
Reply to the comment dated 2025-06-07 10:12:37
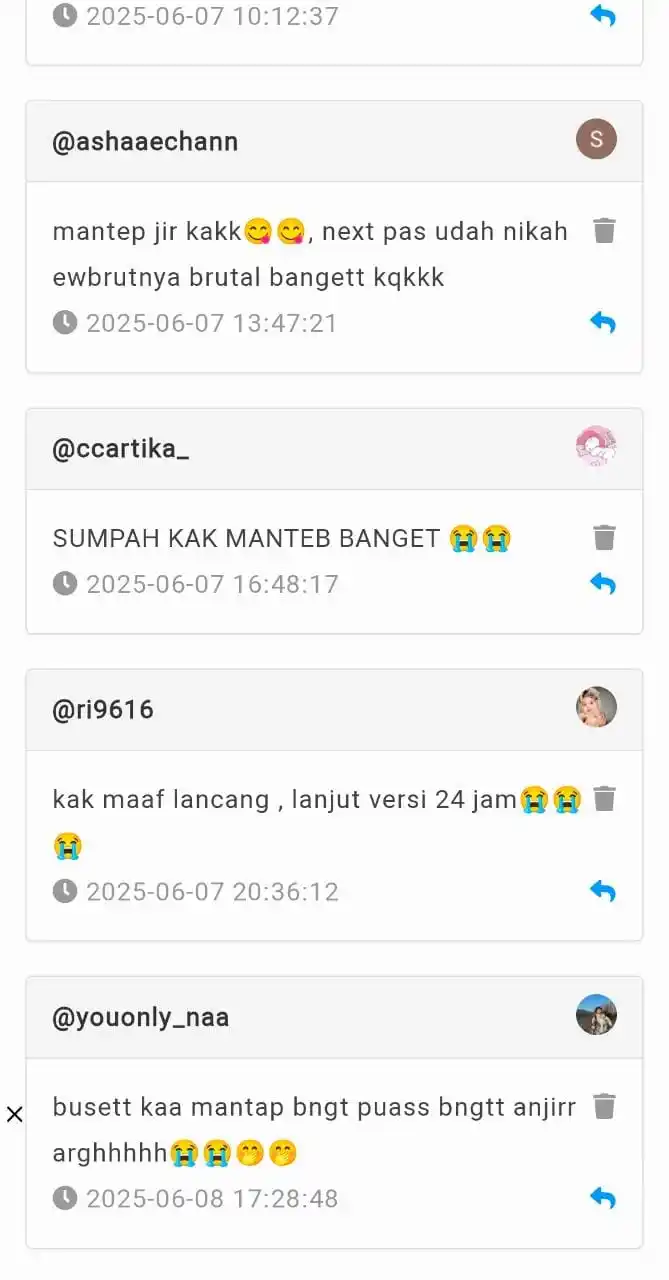[602, 16]
